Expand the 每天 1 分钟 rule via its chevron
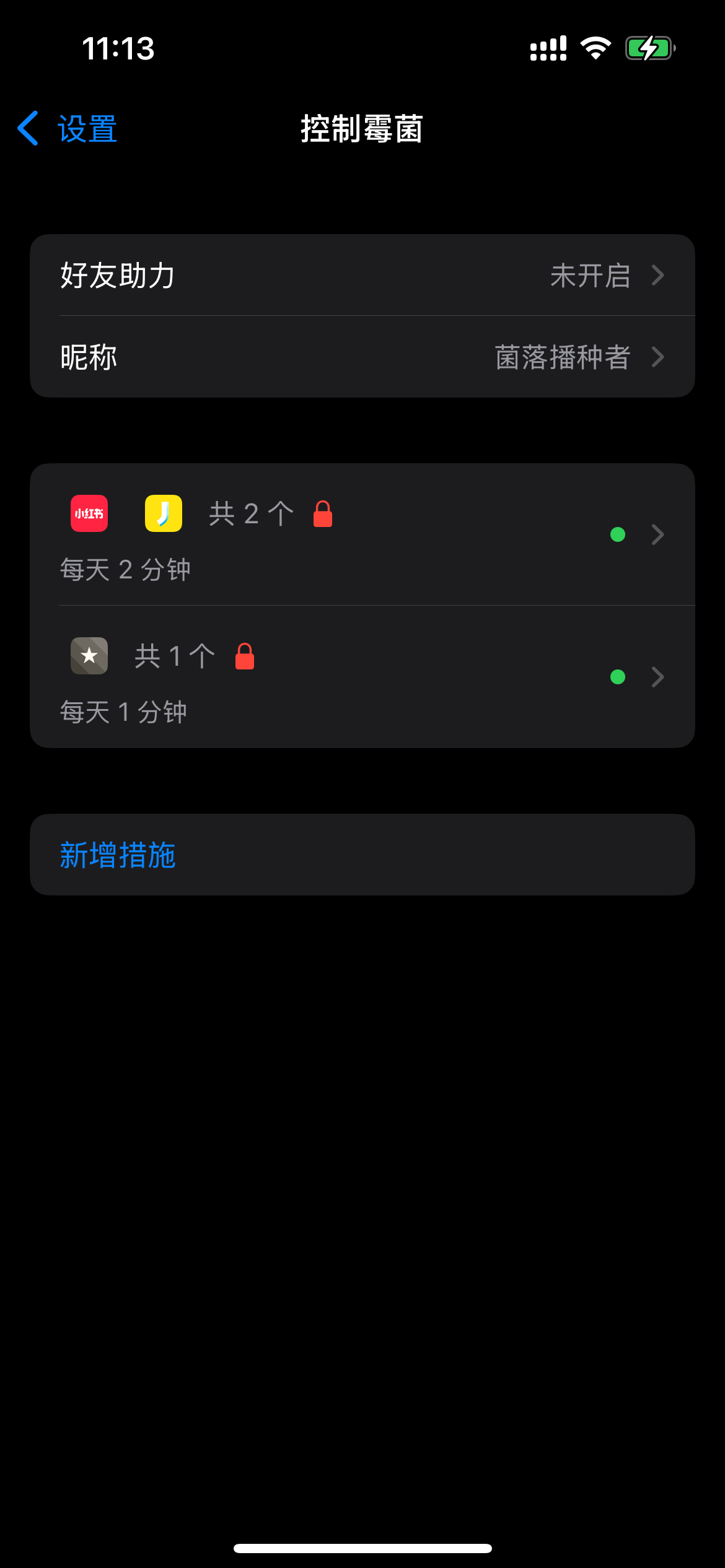This screenshot has height=1568, width=725. (x=658, y=676)
